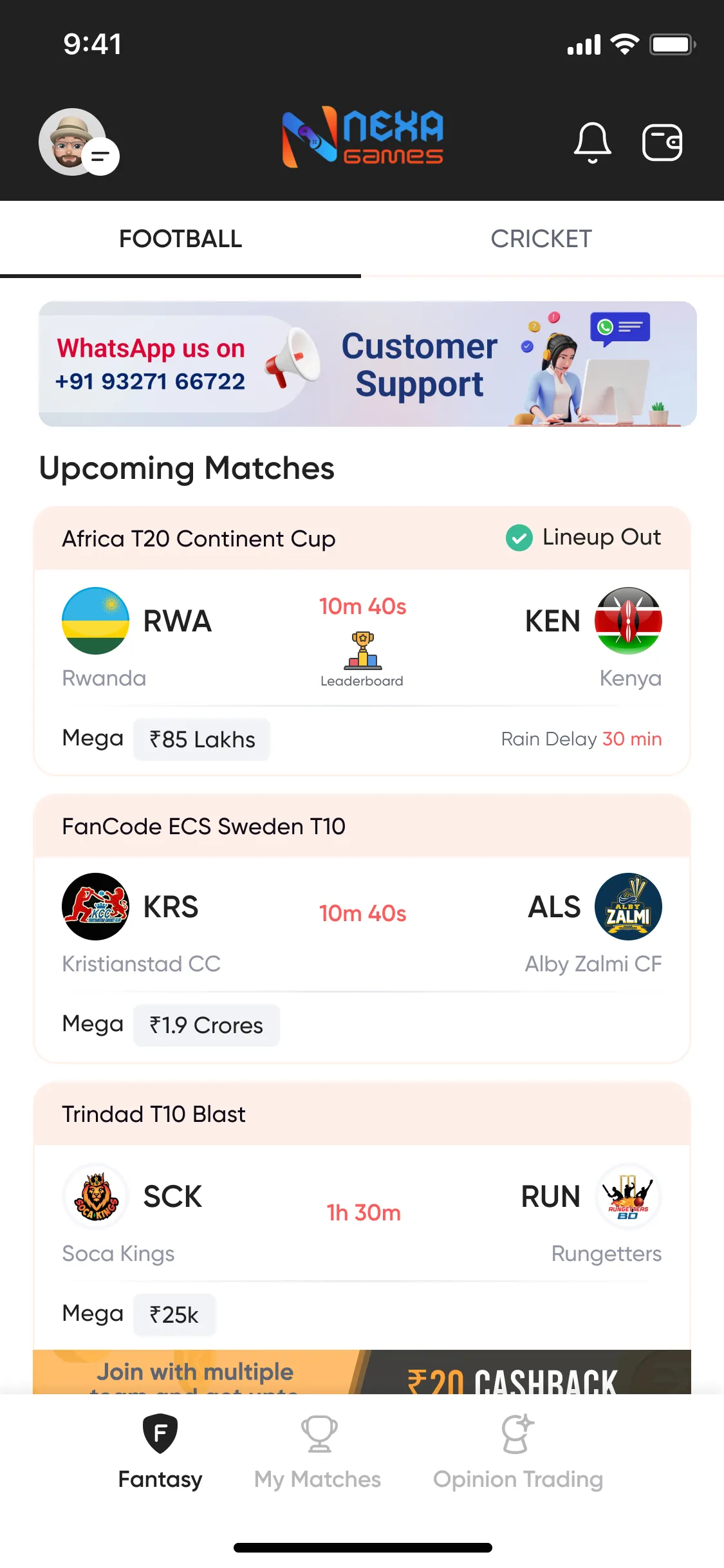The image size is (724, 1568).
Task: Select the FOOTBALL tab
Action: [x=180, y=239]
